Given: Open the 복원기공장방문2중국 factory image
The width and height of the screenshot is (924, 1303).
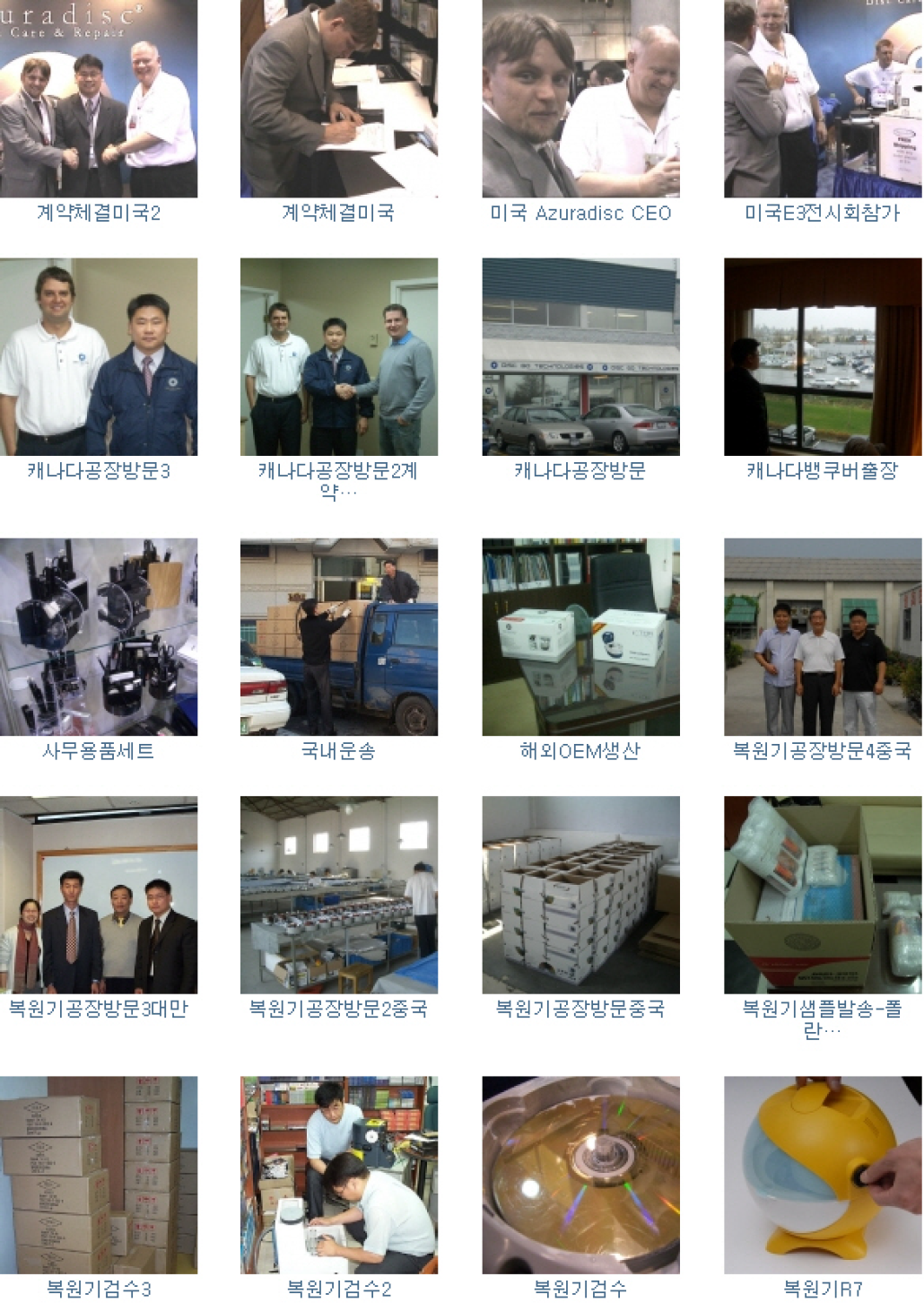Looking at the screenshot, I should click(339, 894).
